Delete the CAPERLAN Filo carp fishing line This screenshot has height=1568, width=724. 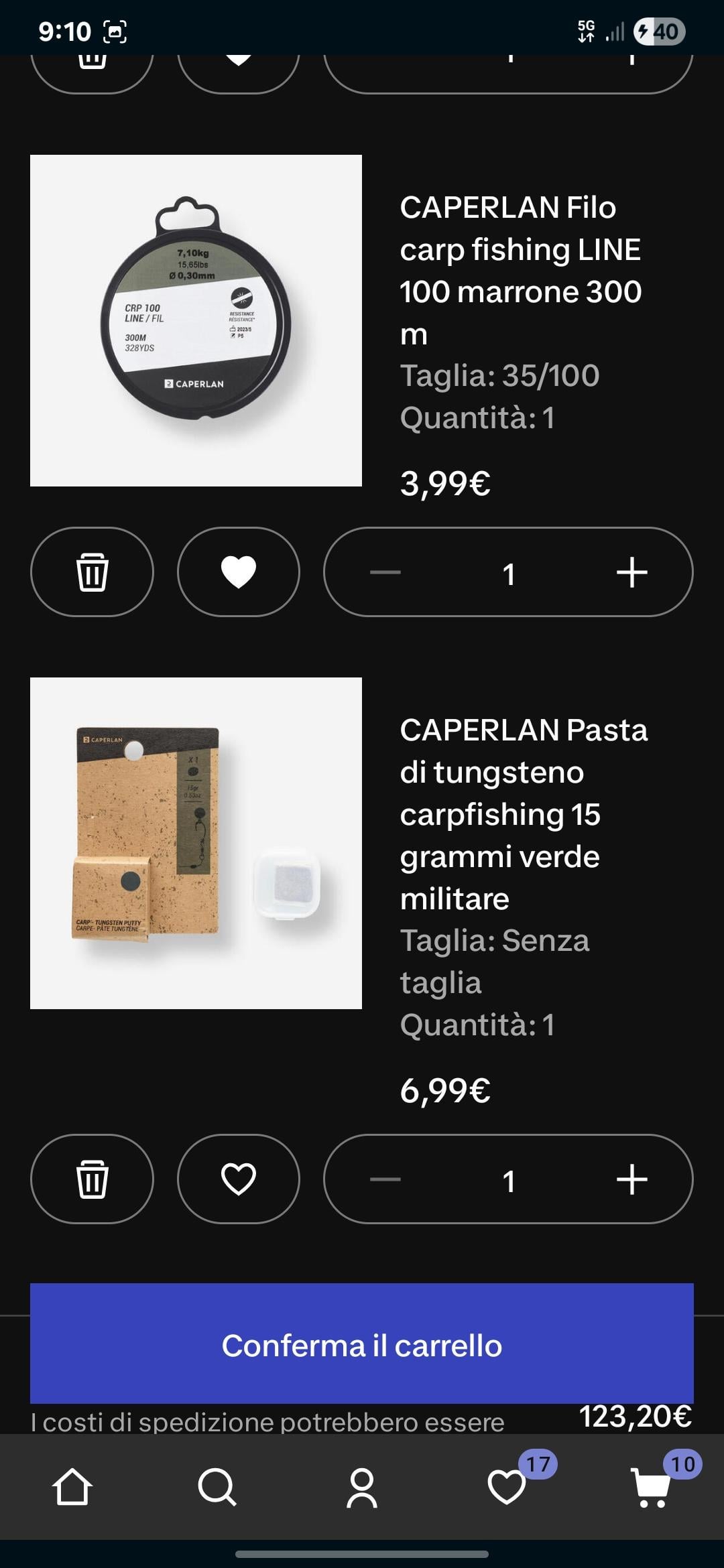(92, 572)
